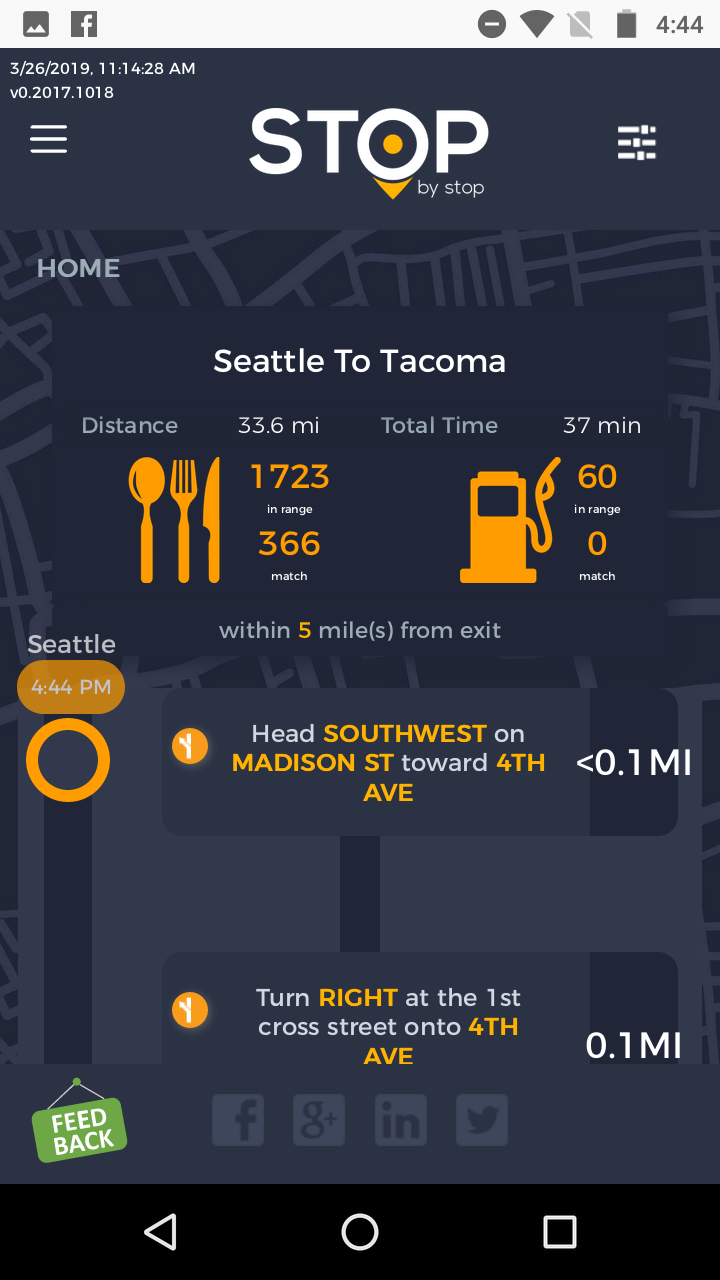
Task: Share via Google Plus icon
Action: (319, 1120)
